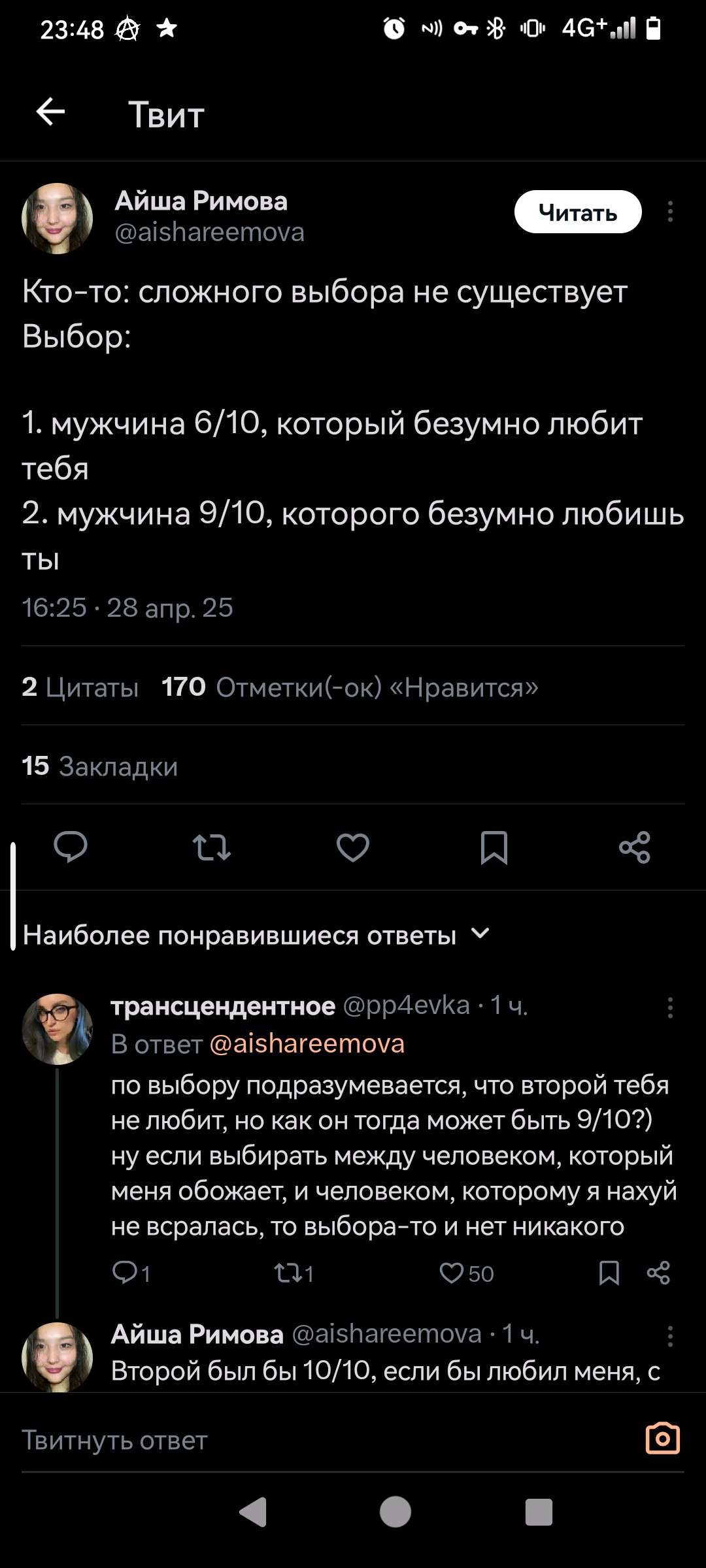706x1568 pixels.
Task: Open the orange @aishareemova mention link
Action: point(307,1043)
